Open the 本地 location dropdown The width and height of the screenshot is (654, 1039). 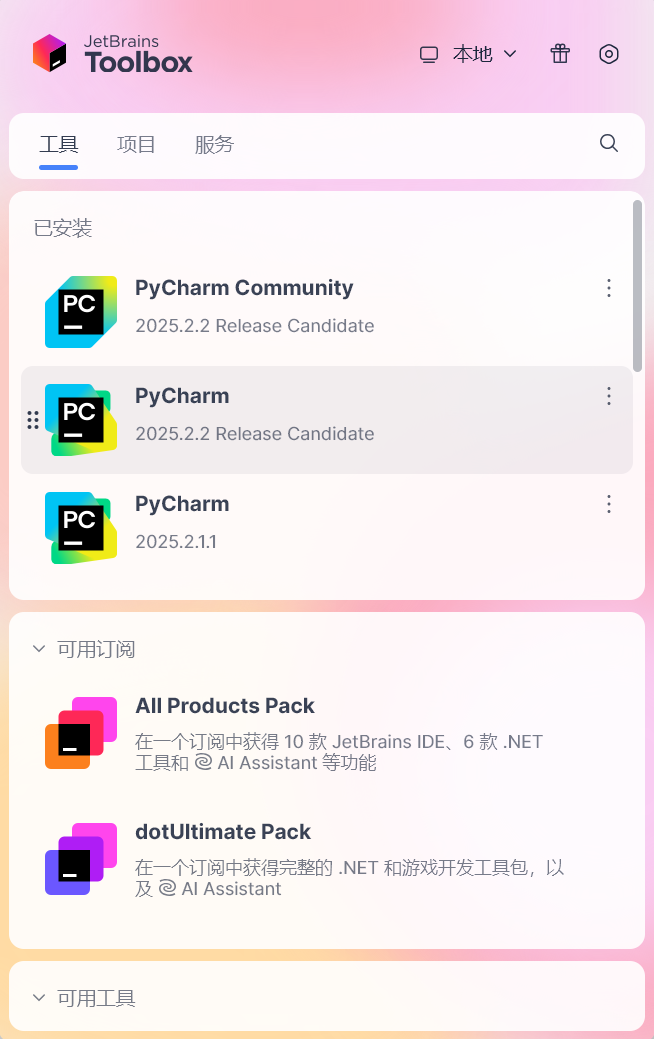pyautogui.click(x=468, y=54)
